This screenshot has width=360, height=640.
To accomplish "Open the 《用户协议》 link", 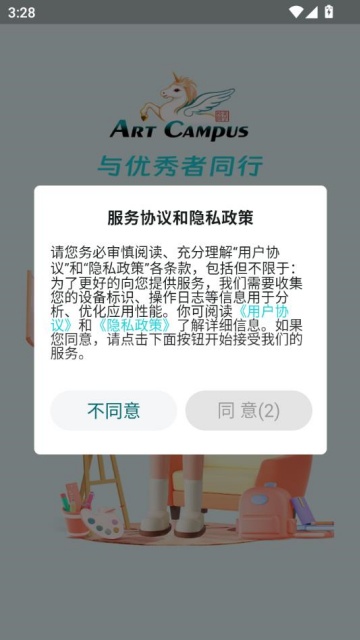I will coord(263,311).
